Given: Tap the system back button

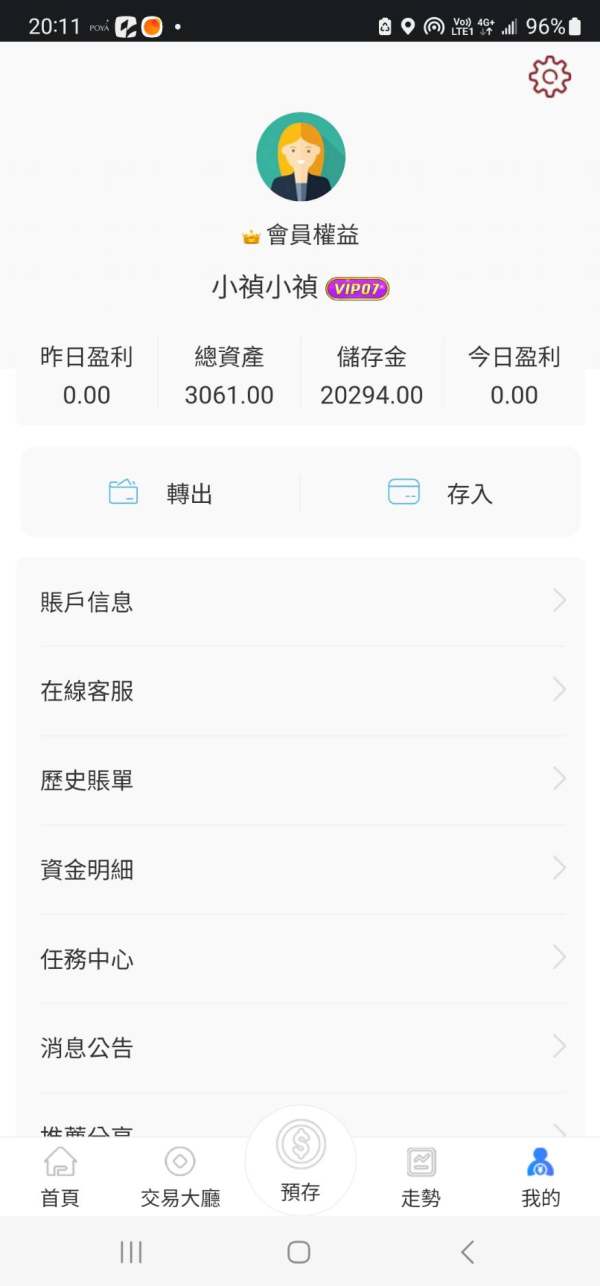Looking at the screenshot, I should pos(467,1251).
